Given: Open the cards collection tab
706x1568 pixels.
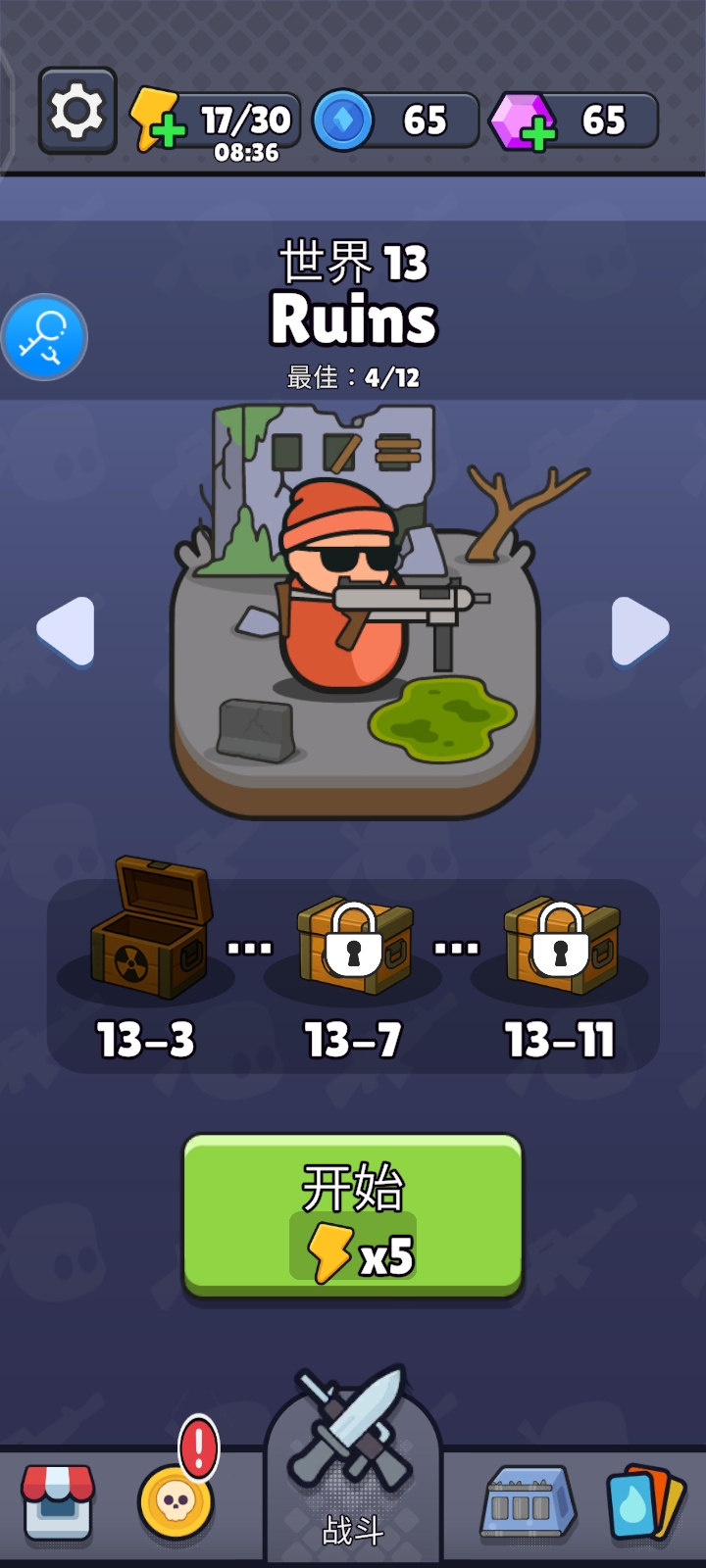Looking at the screenshot, I should [645, 1502].
